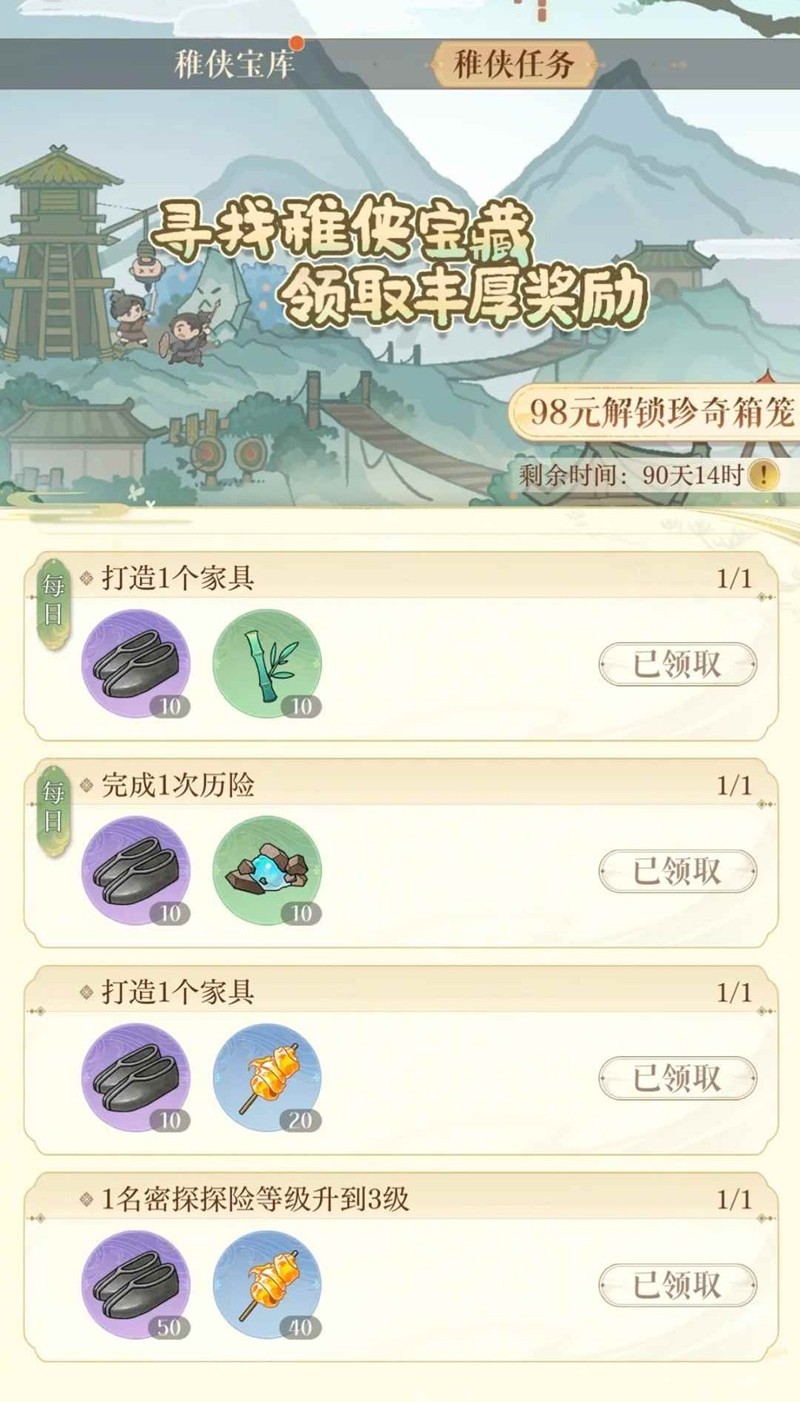Screen dimensions: 800x1402
Task: Tap 已领取 for daily 打造1个家具 task
Action: pyautogui.click(x=677, y=664)
